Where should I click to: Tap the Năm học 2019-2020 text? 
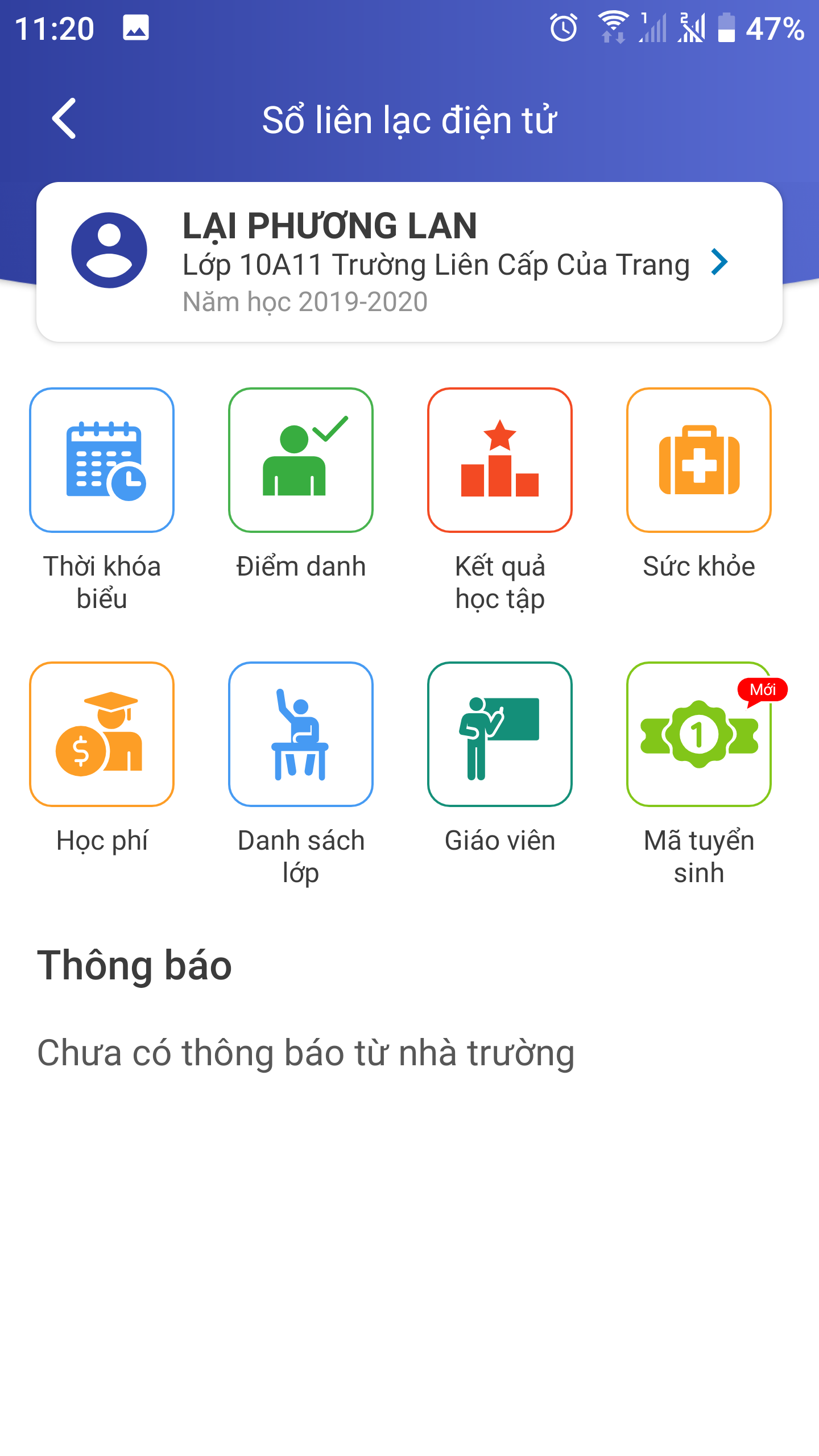pos(304,302)
